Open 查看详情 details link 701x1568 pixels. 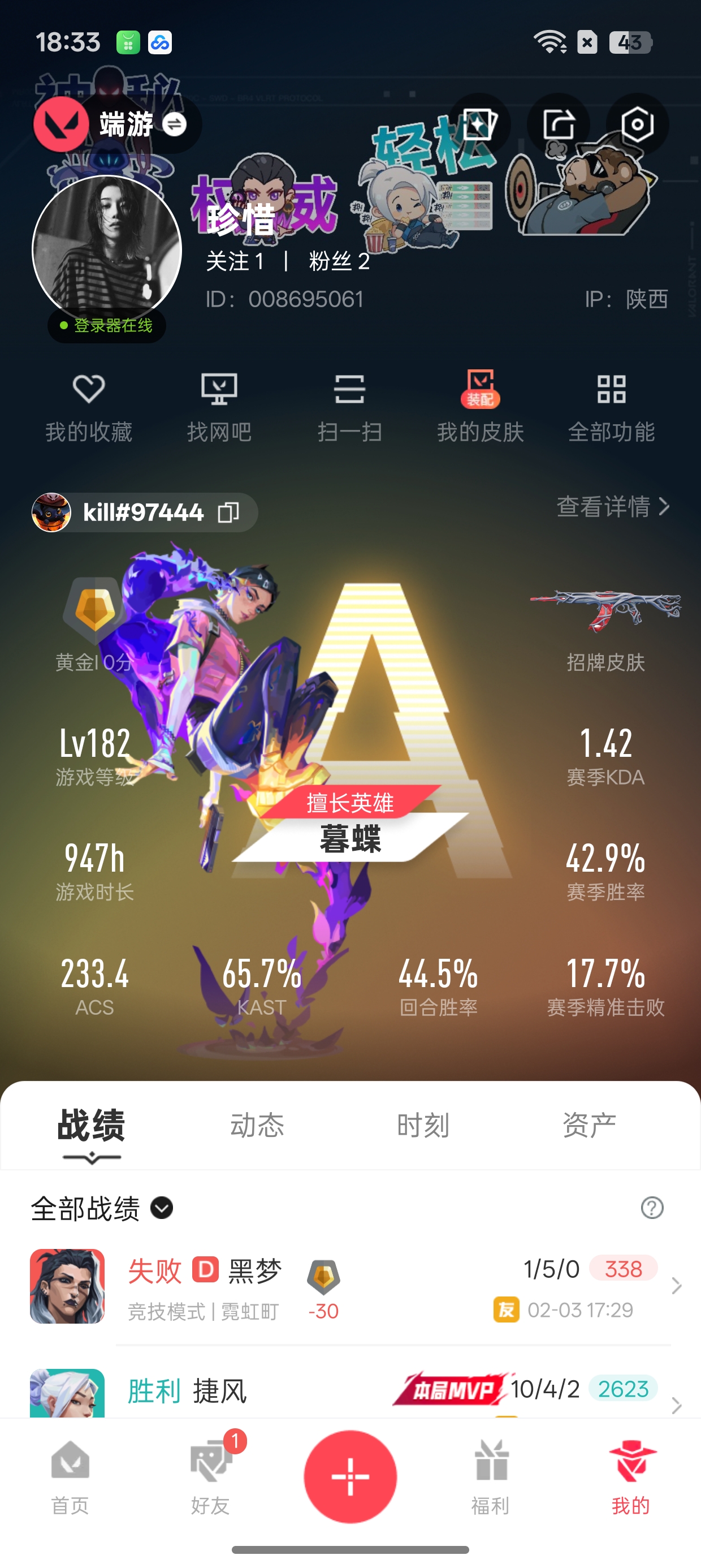tap(612, 506)
